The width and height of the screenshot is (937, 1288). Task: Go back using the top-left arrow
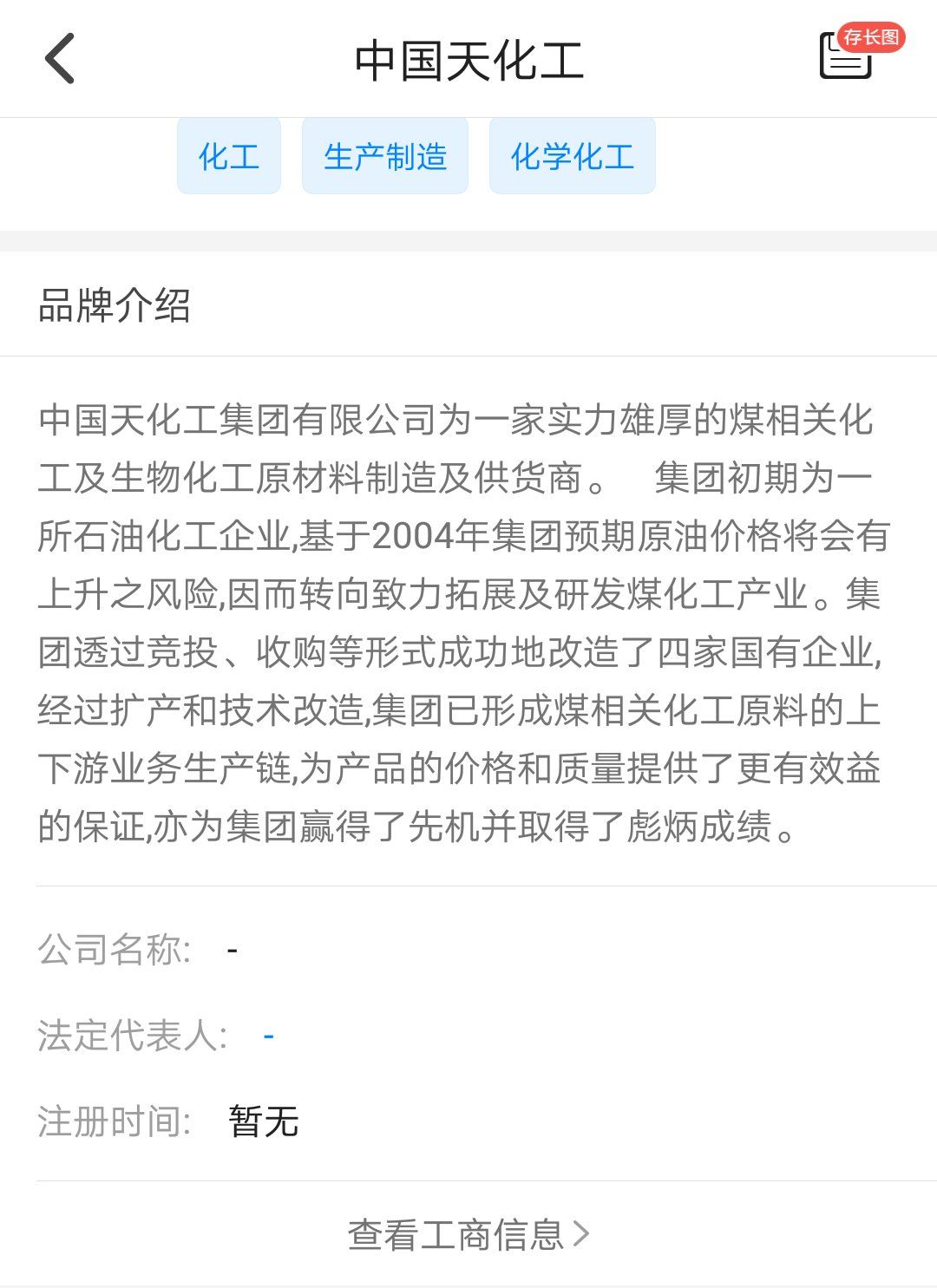point(60,59)
